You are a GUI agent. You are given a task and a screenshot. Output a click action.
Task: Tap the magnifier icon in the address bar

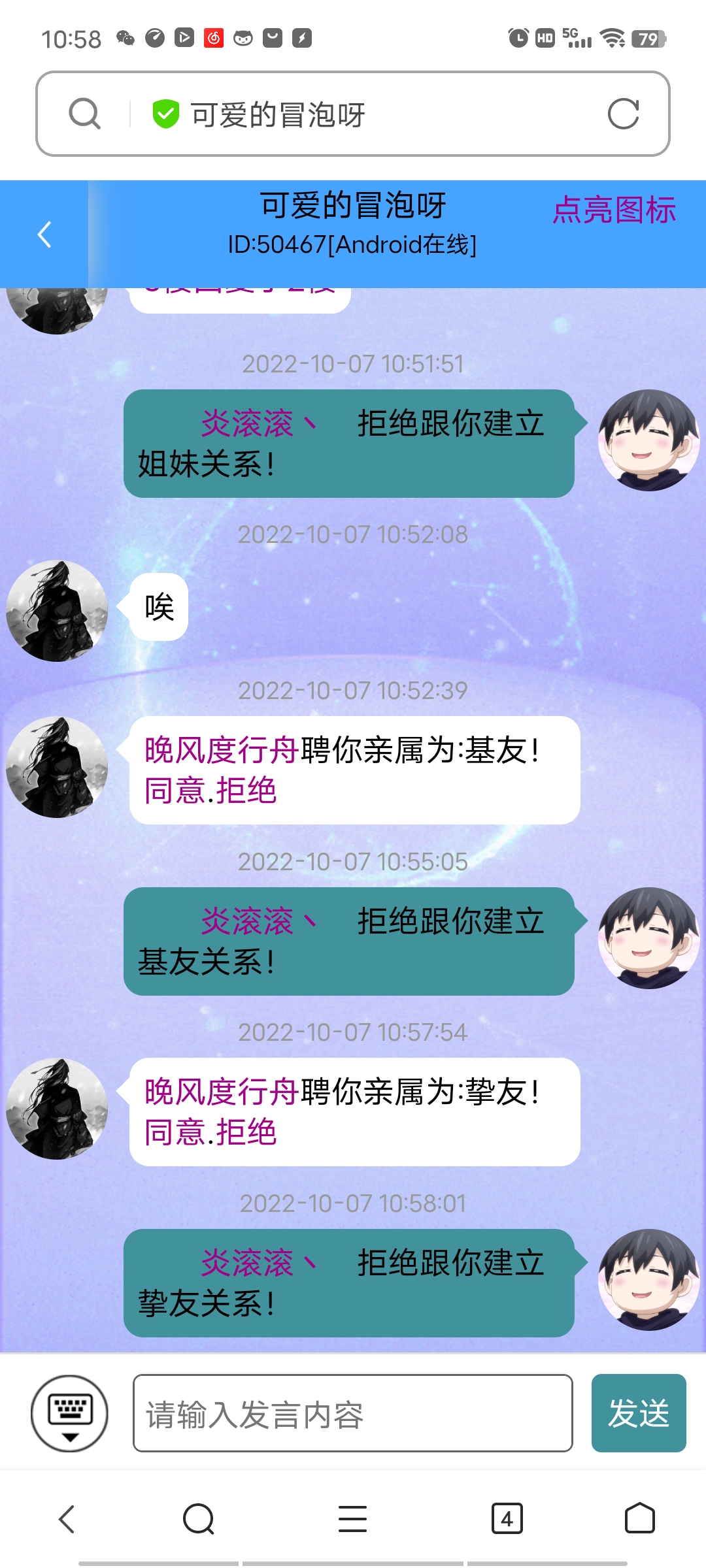click(83, 114)
